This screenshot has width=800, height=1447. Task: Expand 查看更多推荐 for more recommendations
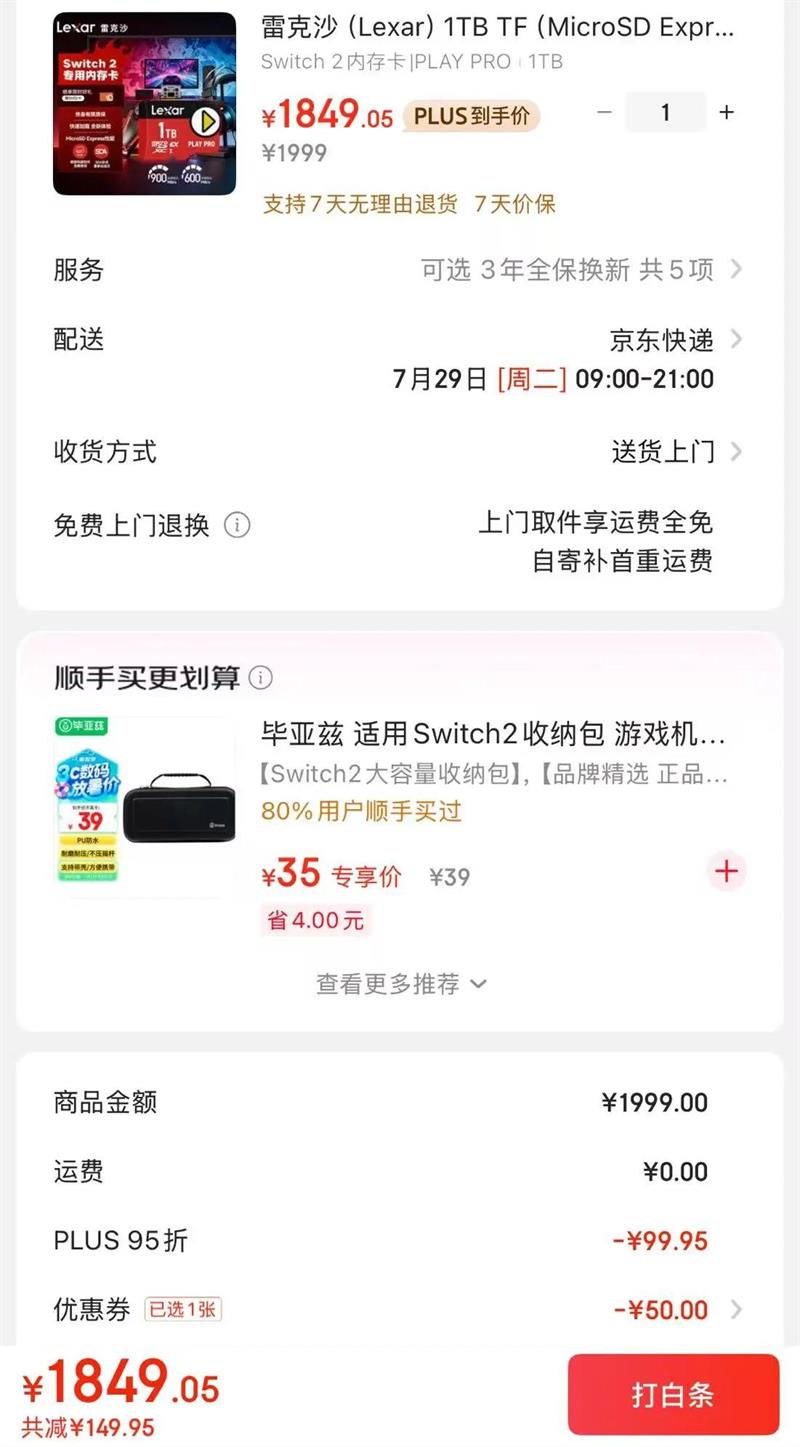(400, 985)
